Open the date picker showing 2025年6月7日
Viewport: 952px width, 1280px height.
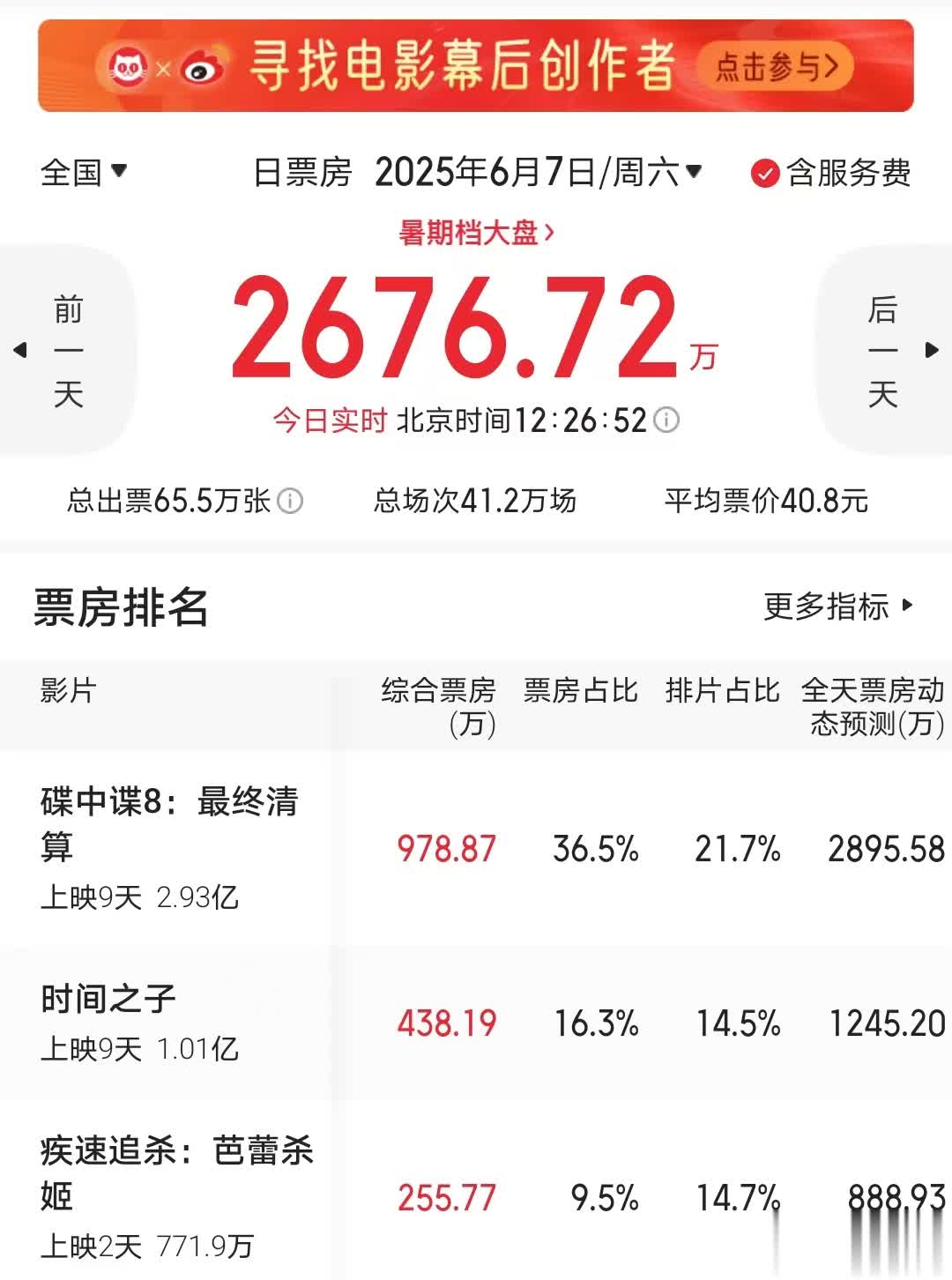538,172
